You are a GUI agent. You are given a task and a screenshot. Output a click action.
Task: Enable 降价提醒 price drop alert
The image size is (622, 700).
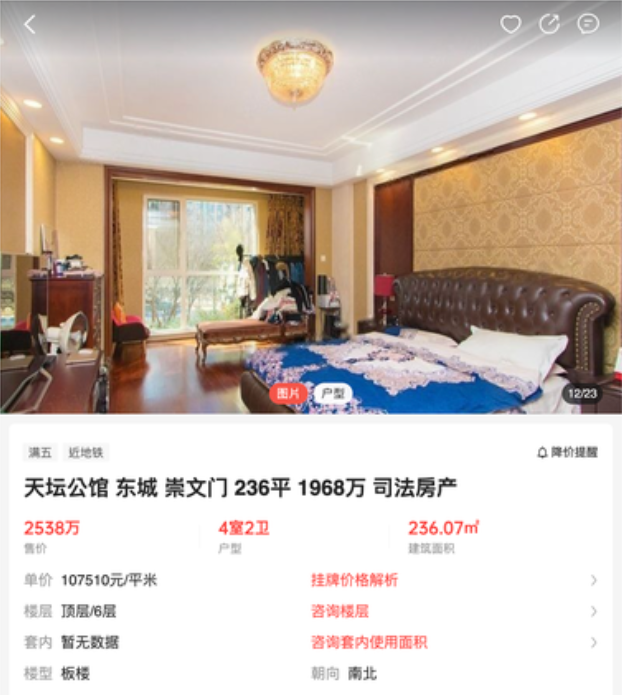[567, 452]
